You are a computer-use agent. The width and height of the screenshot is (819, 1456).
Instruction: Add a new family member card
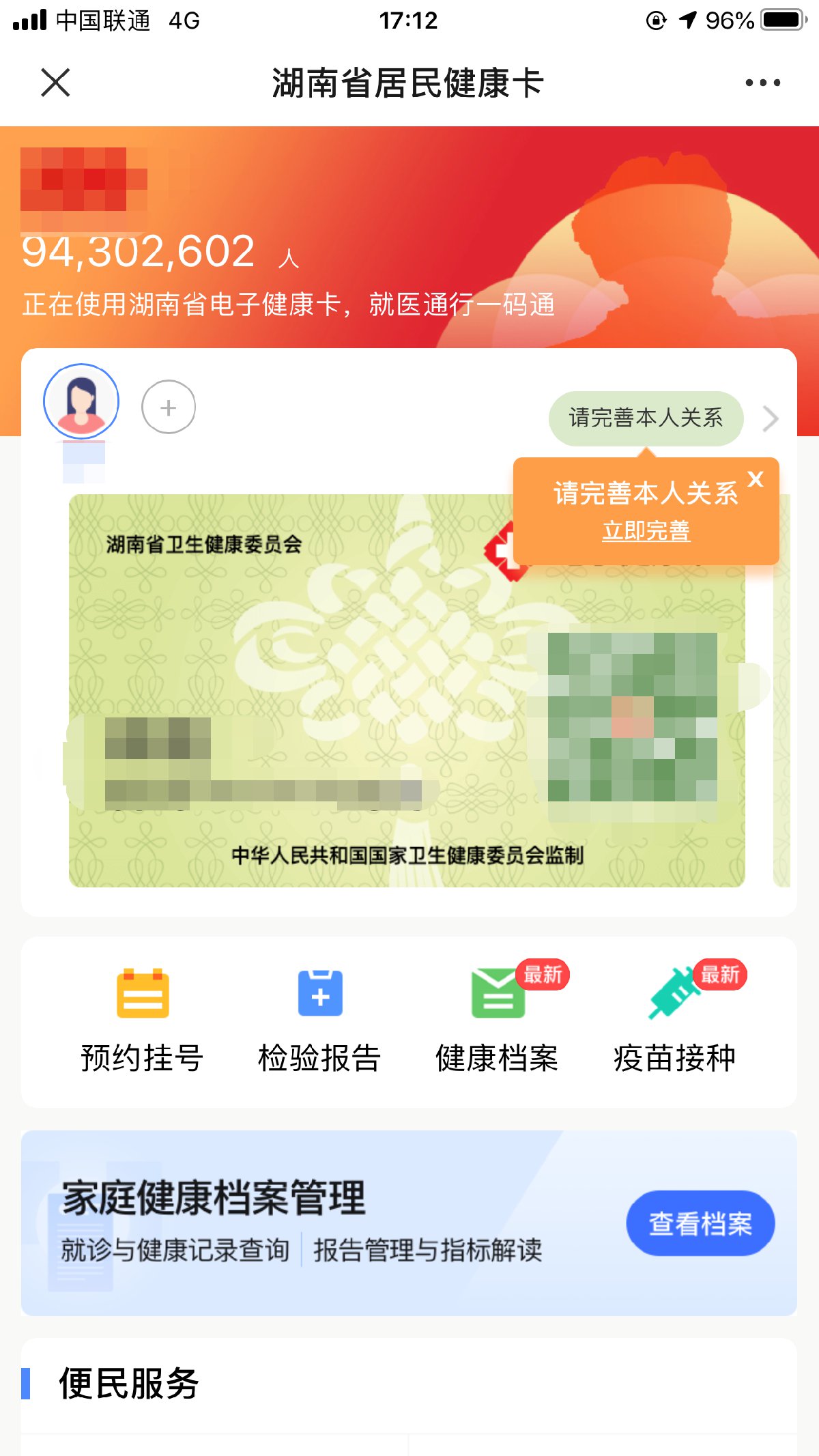[169, 408]
